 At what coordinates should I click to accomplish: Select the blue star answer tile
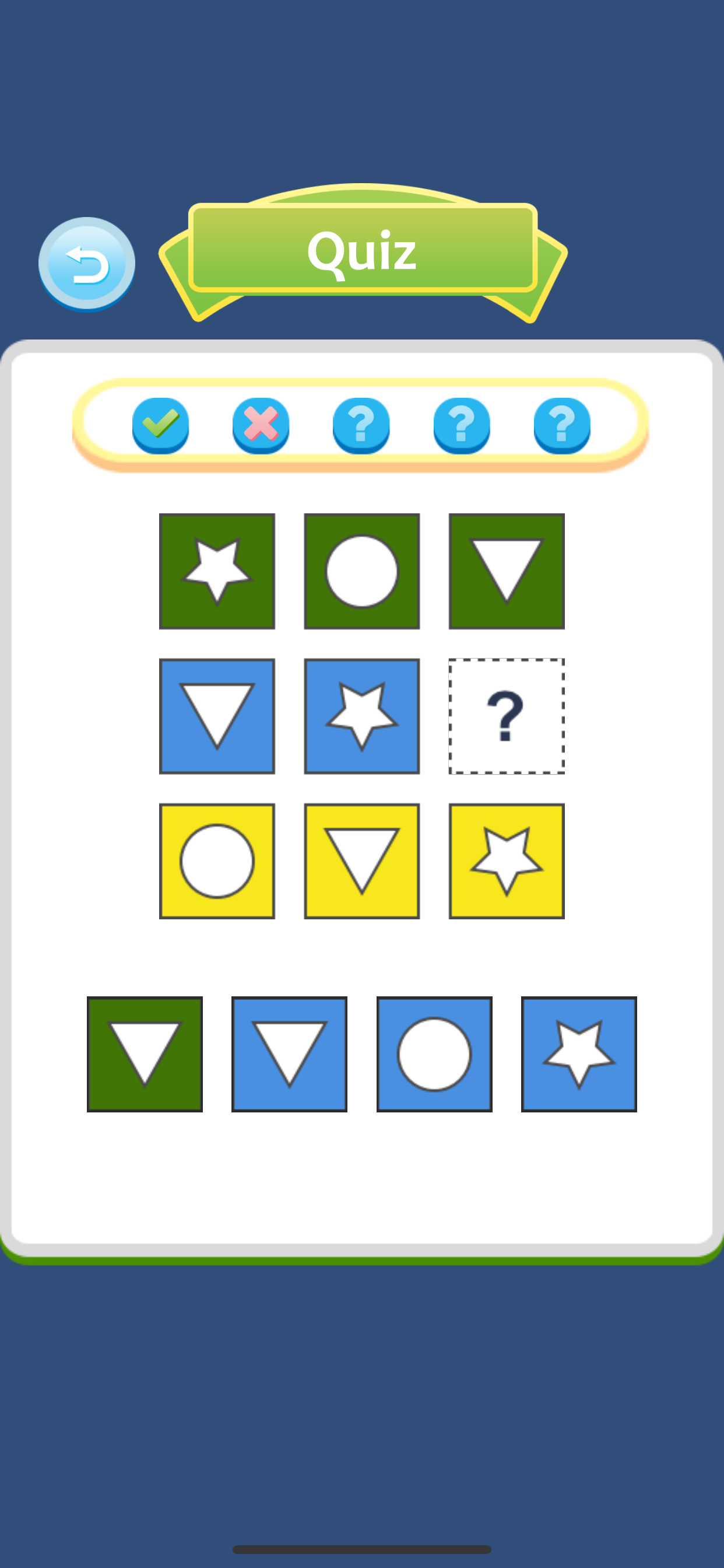[579, 1053]
